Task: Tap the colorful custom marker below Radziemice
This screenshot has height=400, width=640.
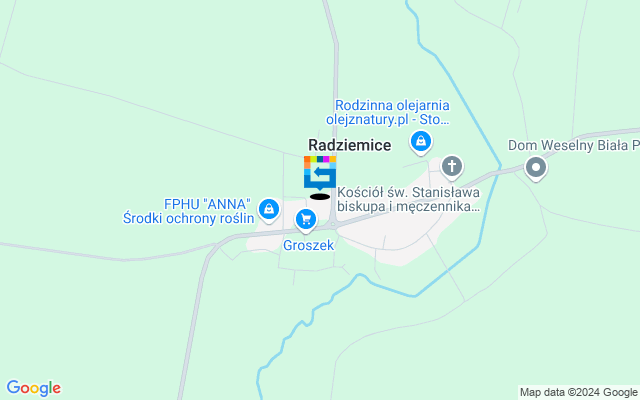Action: (x=320, y=173)
